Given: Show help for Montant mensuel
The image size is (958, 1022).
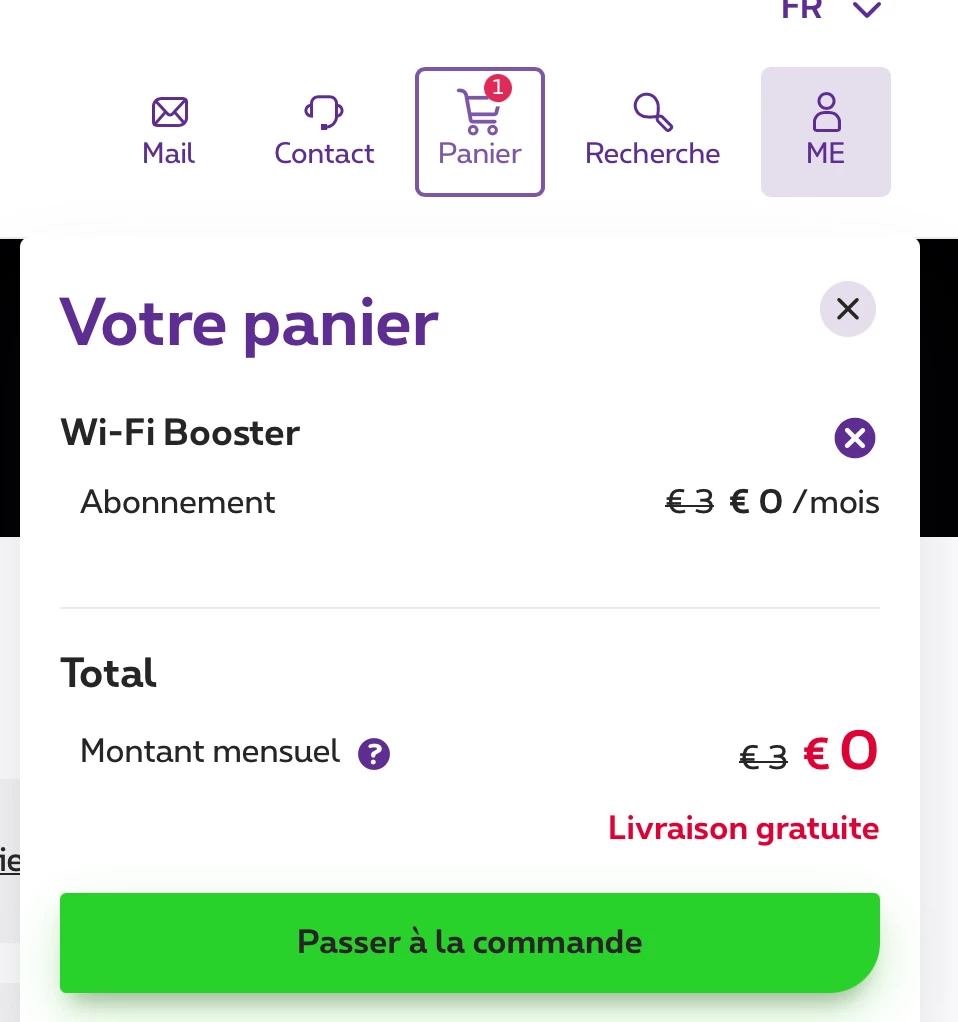Looking at the screenshot, I should [x=374, y=753].
